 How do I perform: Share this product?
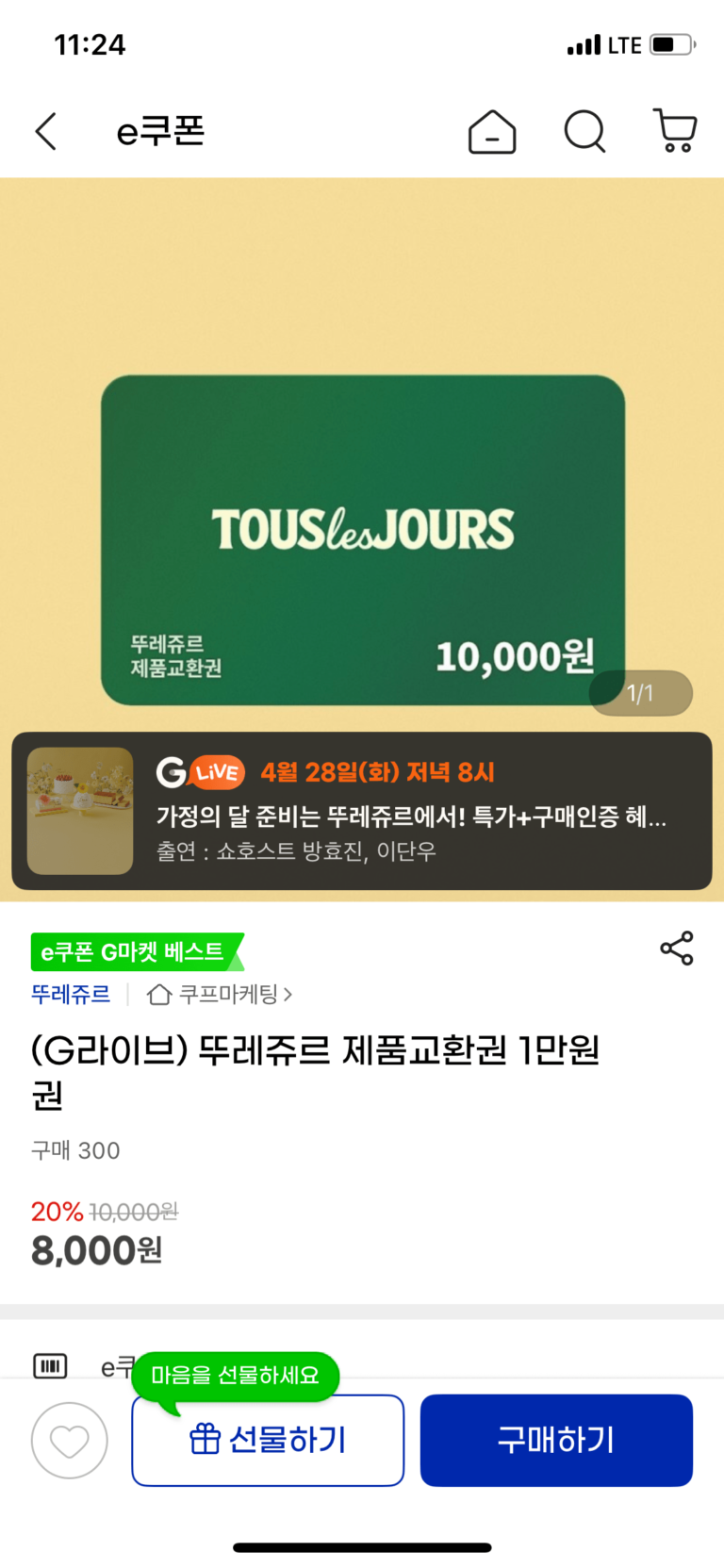point(676,949)
